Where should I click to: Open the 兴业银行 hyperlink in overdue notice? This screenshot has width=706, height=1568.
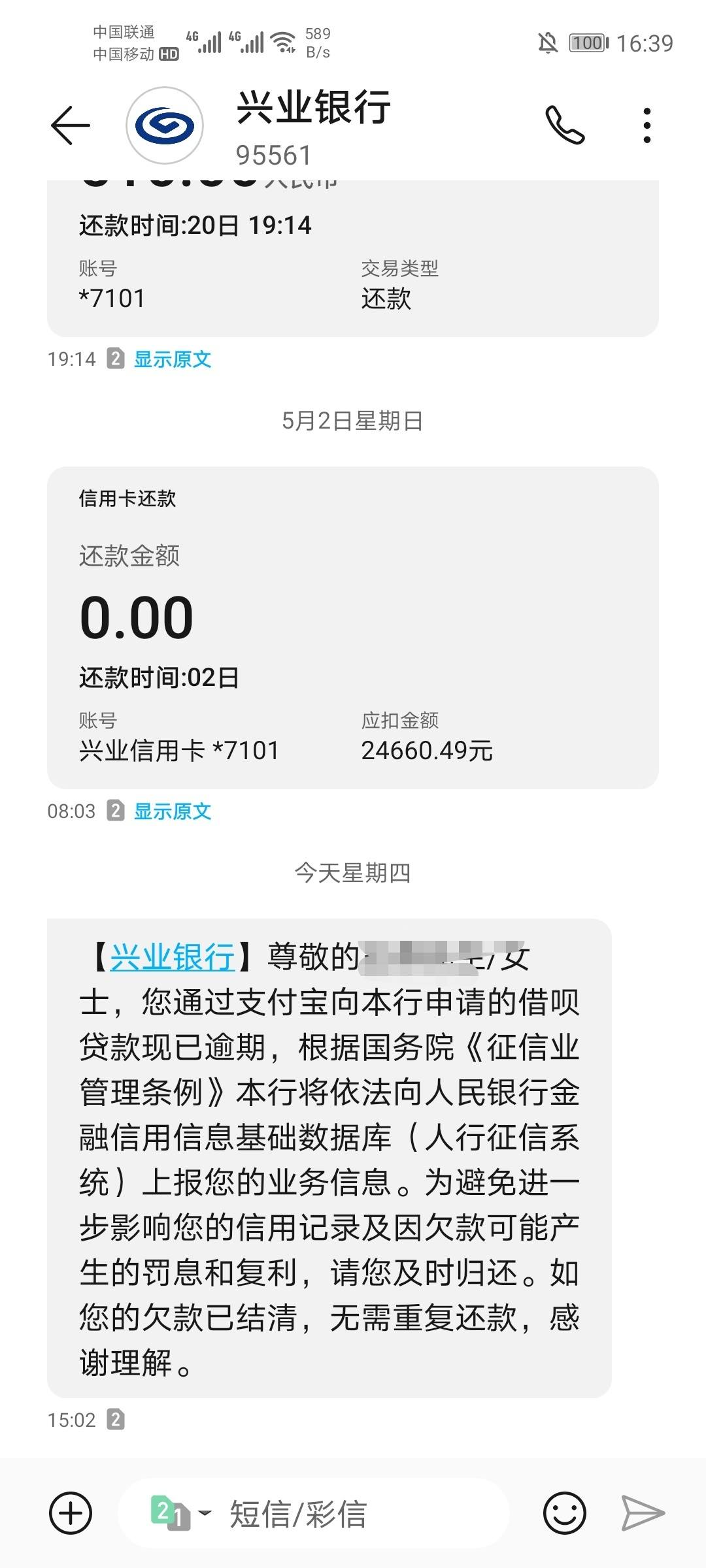[x=173, y=956]
